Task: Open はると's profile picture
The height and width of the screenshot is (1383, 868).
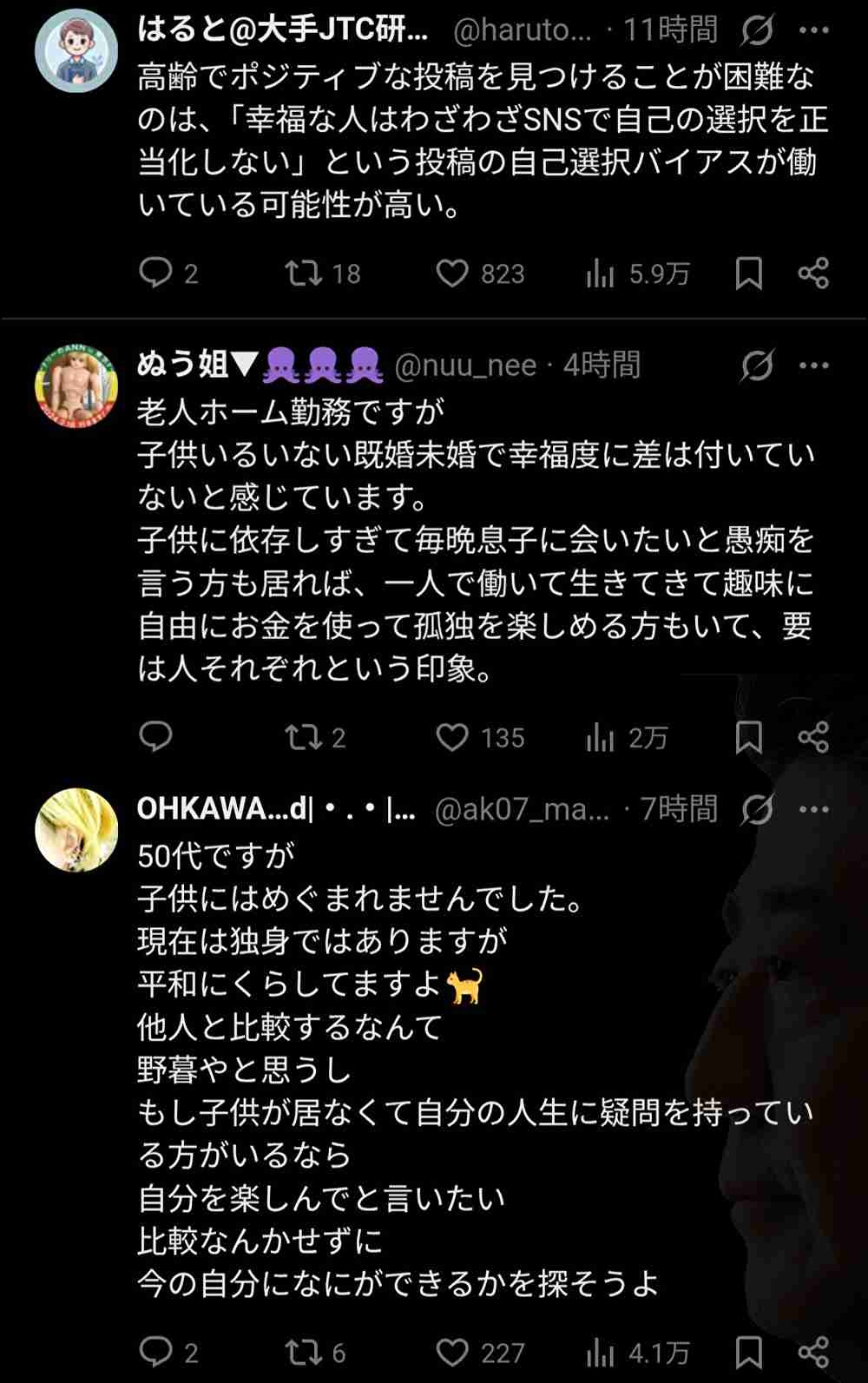Action: point(76,51)
